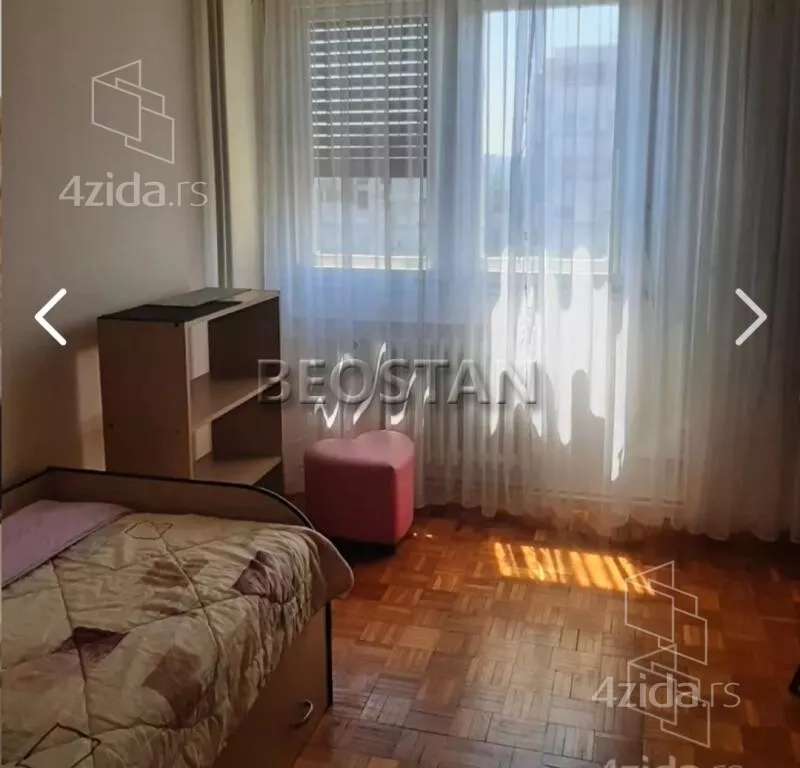Screen dimensions: 800x768
Task: Go to the previous listing photo
Action: [x=51, y=317]
